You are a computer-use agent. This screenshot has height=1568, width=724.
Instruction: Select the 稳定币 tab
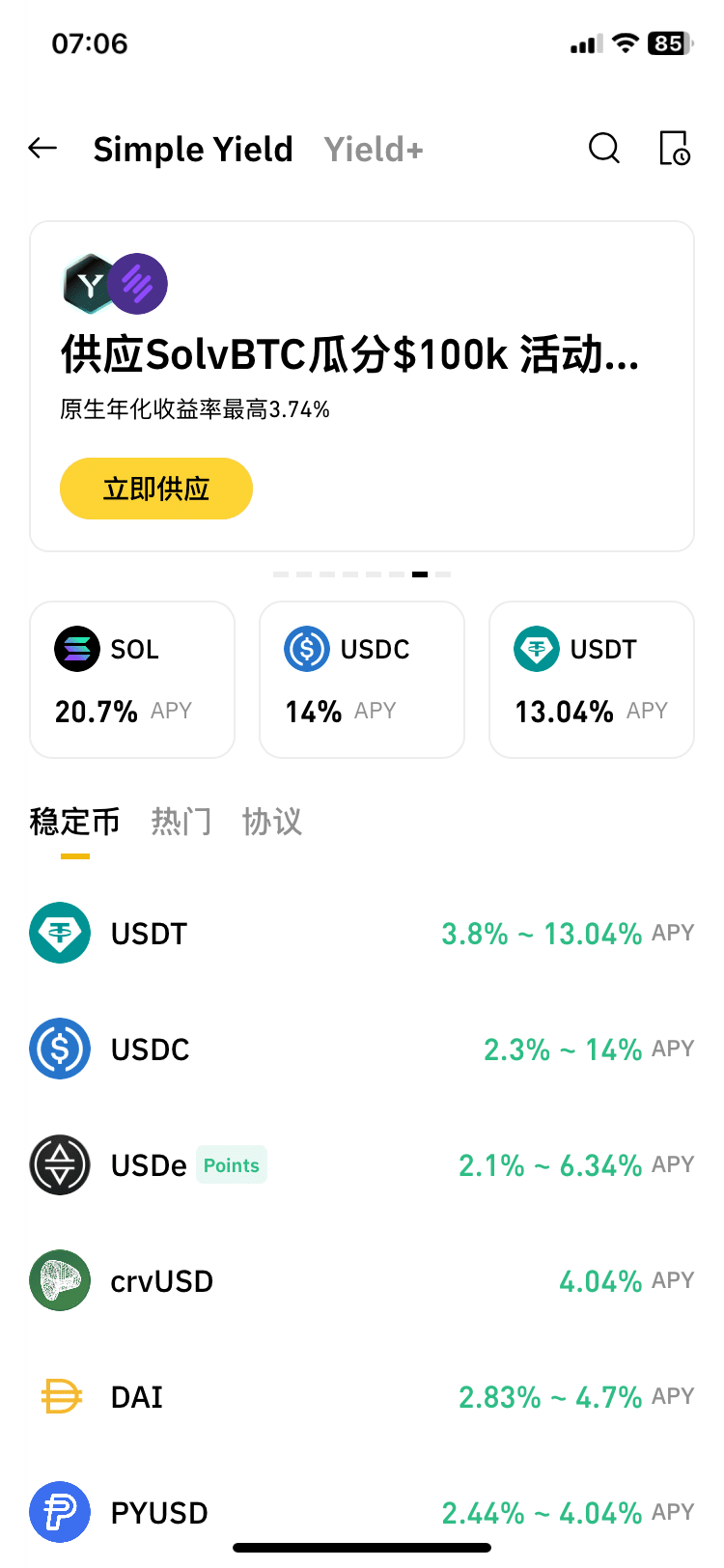coord(74,822)
